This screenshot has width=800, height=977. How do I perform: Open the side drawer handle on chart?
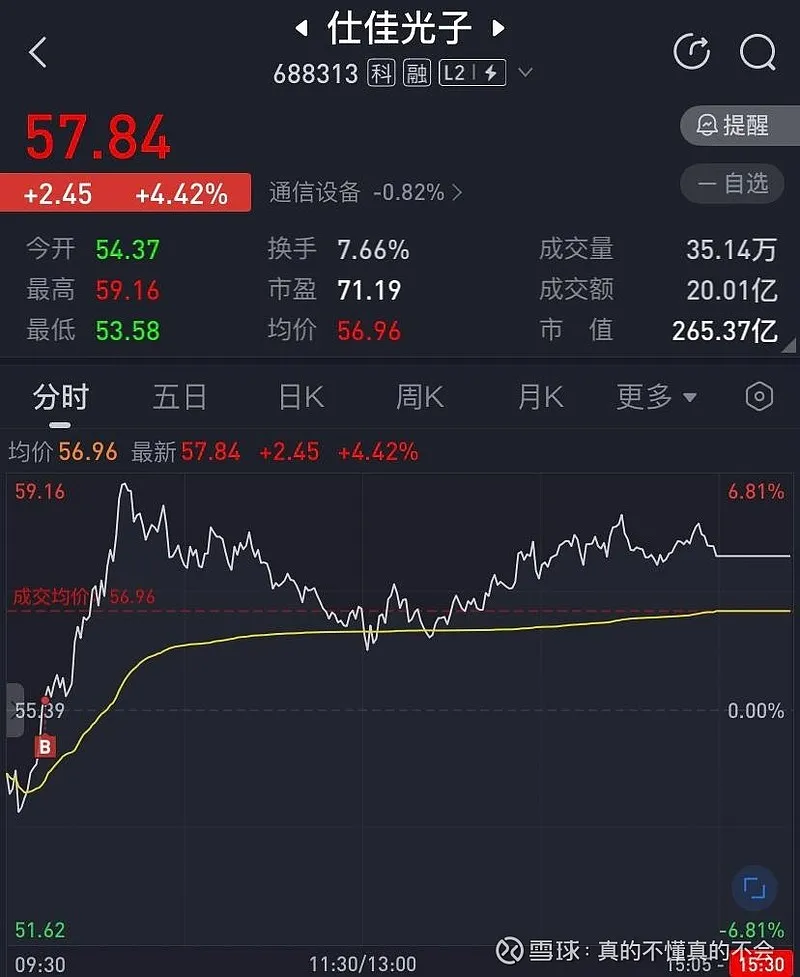[14, 710]
